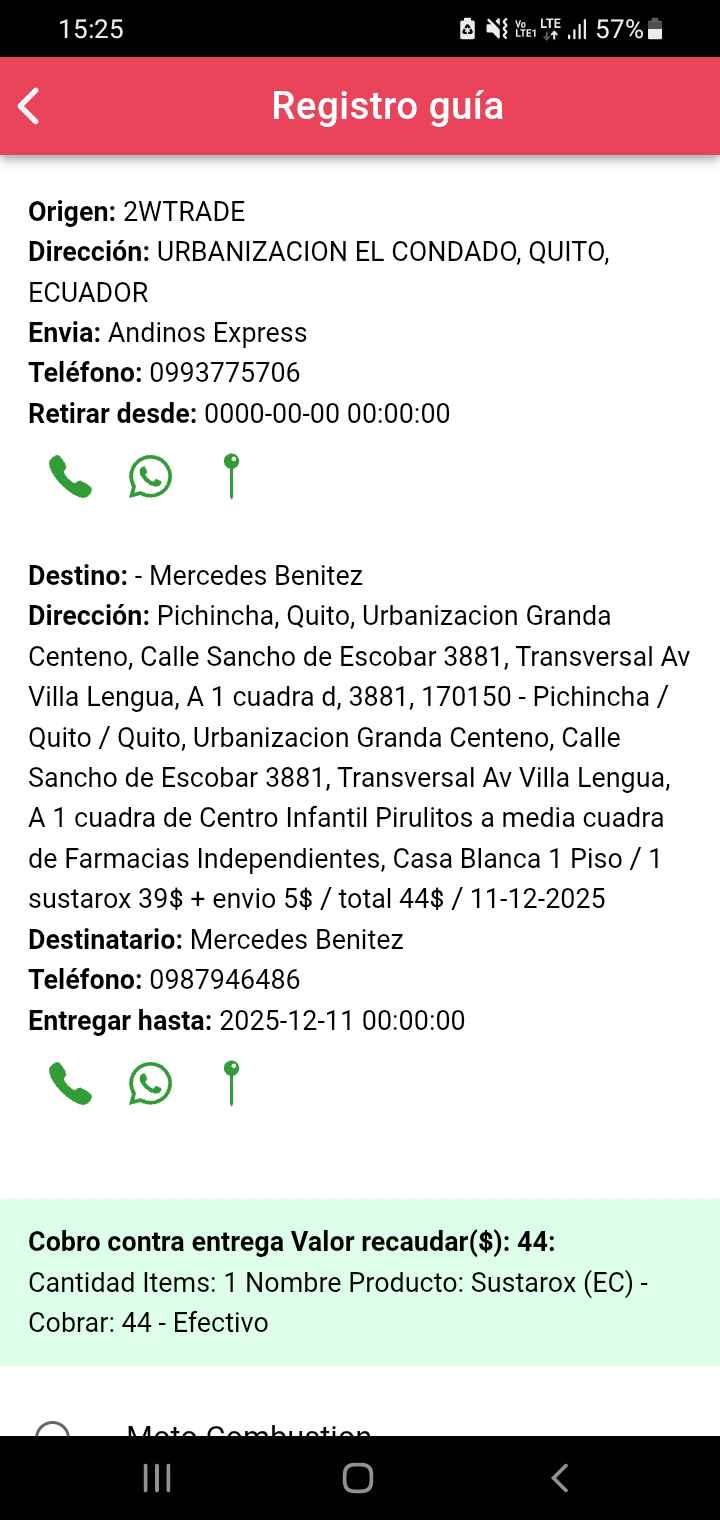Call recipient Mercedes Benitez
This screenshot has height=1520, width=720.
(x=70, y=1083)
